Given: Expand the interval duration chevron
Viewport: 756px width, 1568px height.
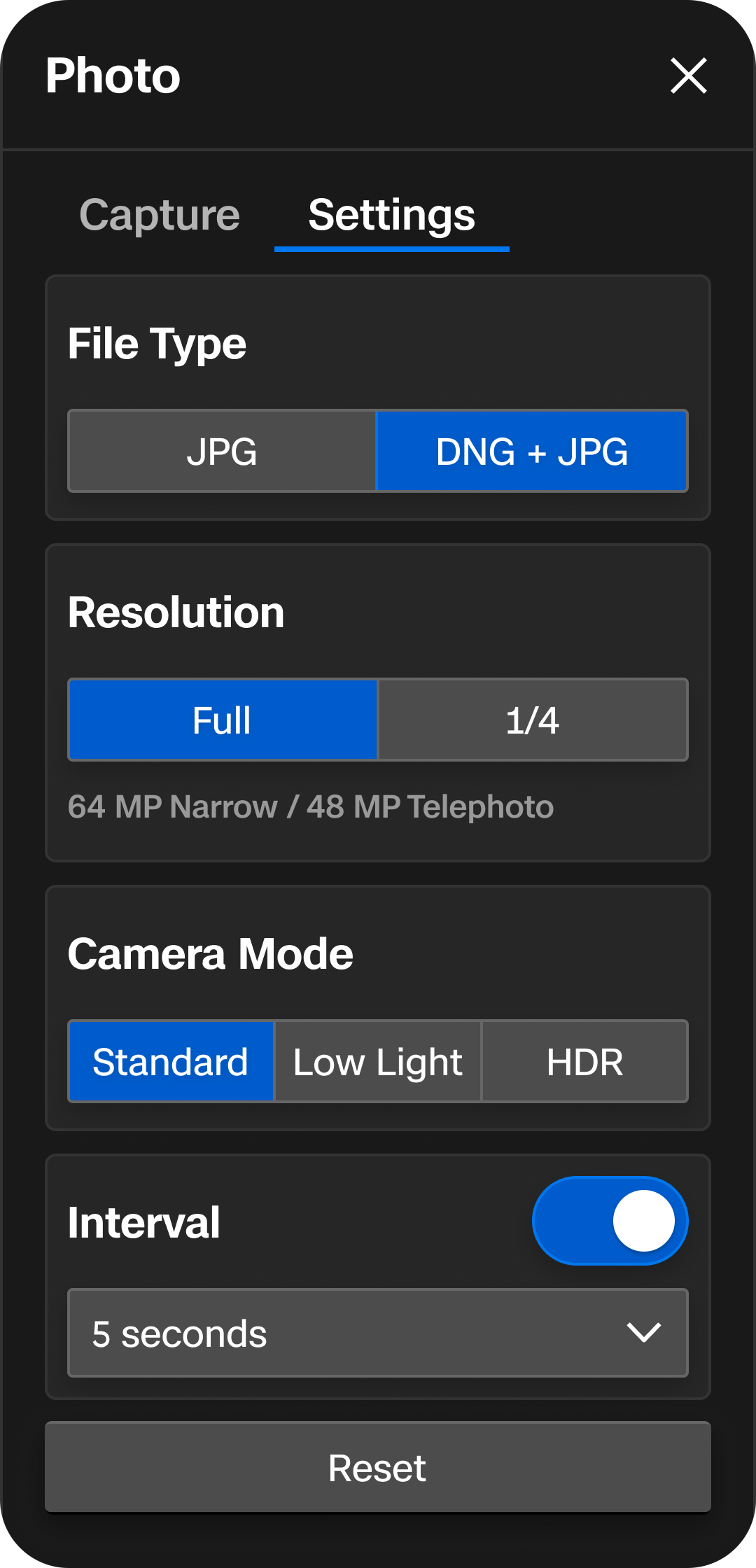Looking at the screenshot, I should (645, 1332).
